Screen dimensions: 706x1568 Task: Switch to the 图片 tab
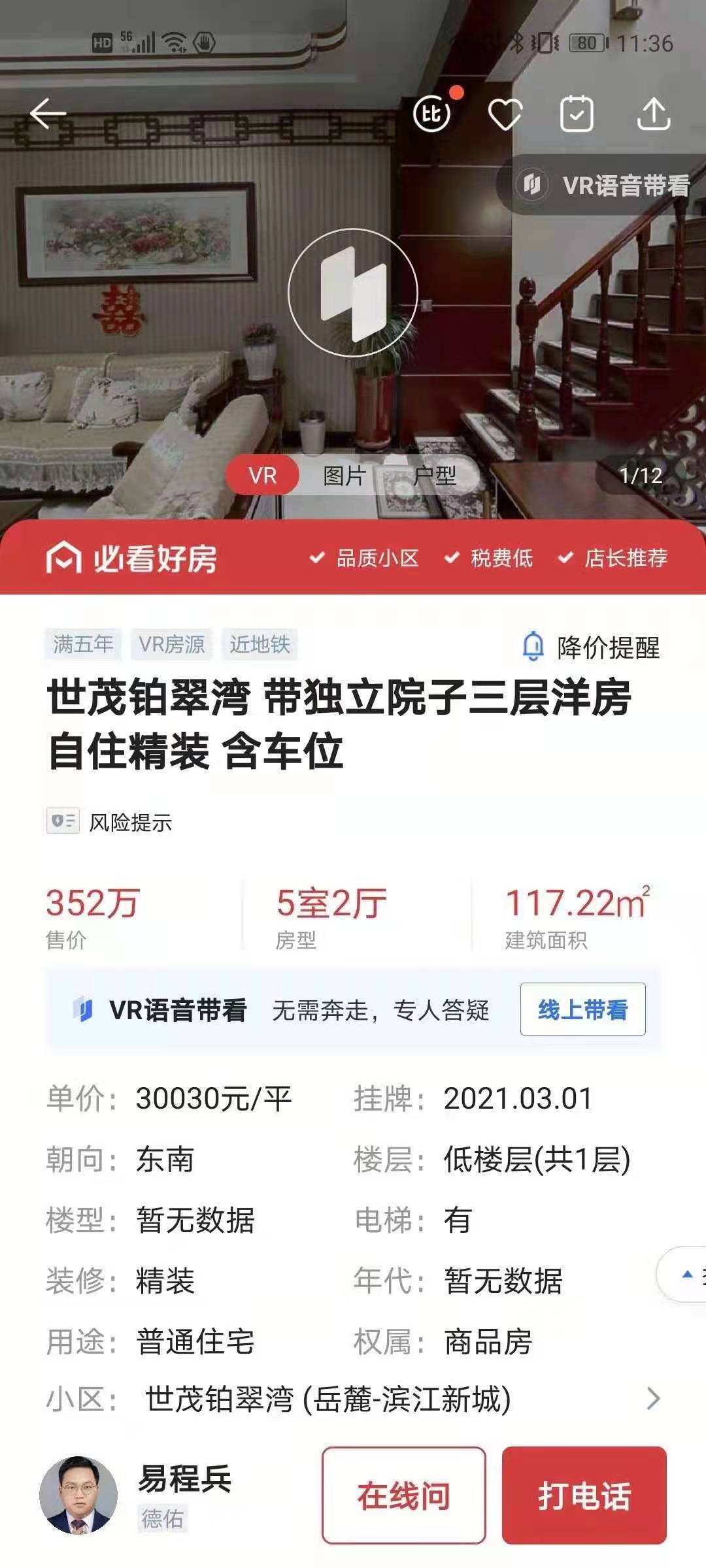pyautogui.click(x=345, y=476)
